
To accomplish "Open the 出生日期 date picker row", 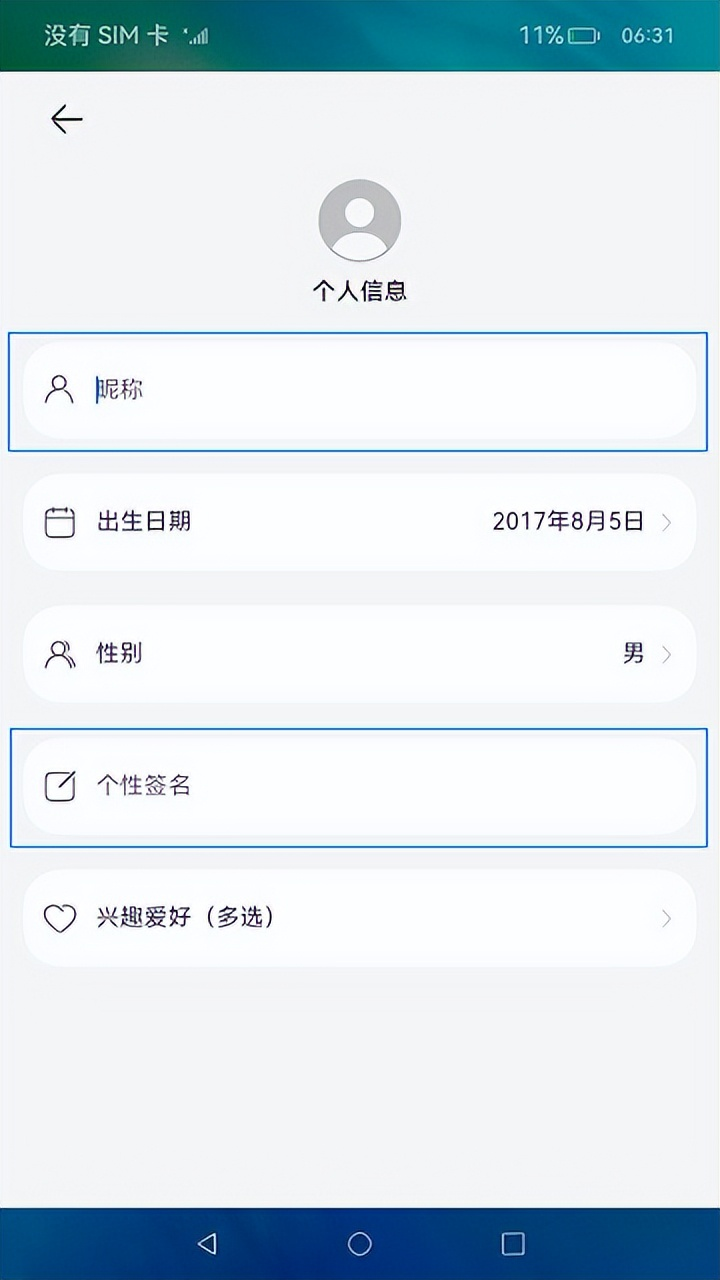I will pos(359,522).
